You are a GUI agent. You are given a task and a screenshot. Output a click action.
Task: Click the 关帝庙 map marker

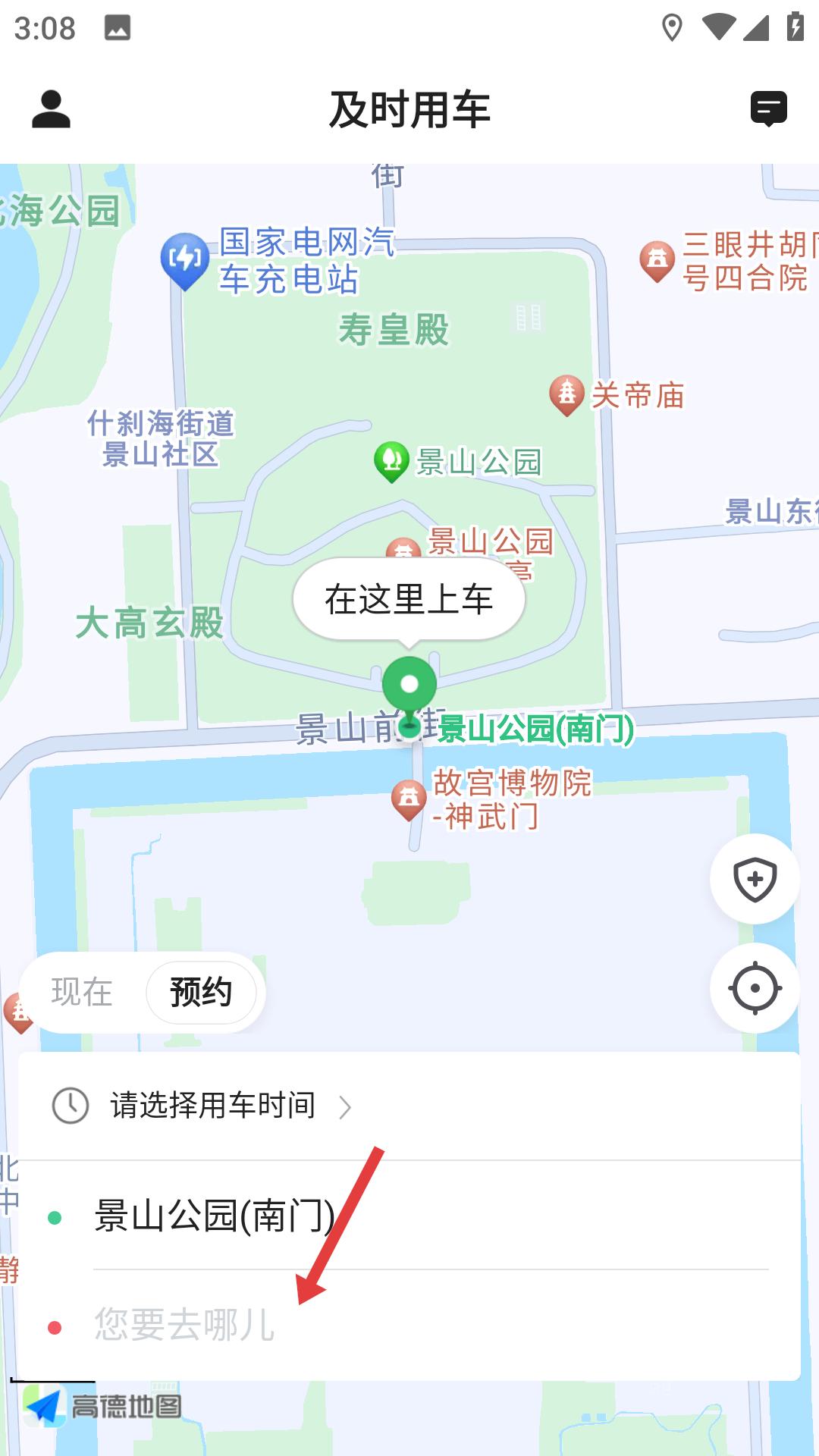coord(566,393)
